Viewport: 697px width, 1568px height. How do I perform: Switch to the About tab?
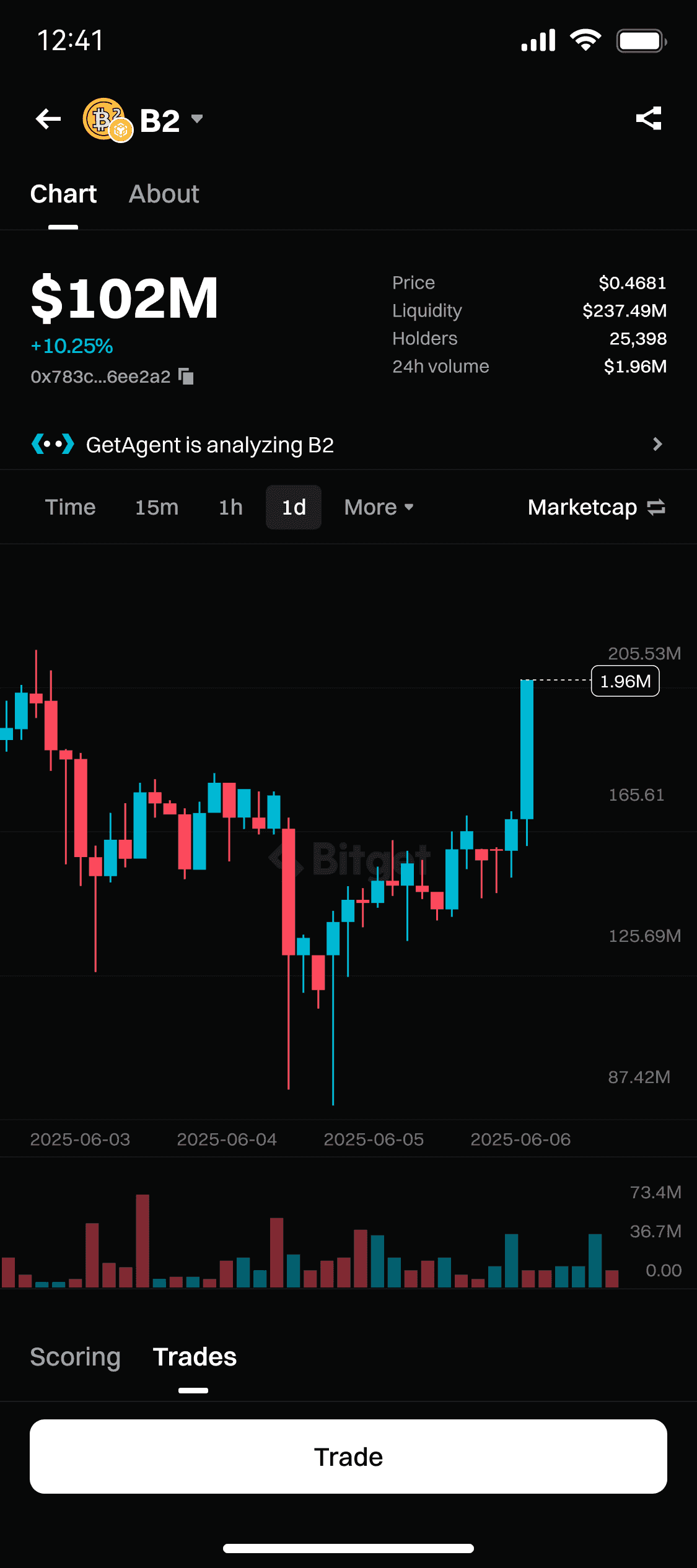point(164,194)
